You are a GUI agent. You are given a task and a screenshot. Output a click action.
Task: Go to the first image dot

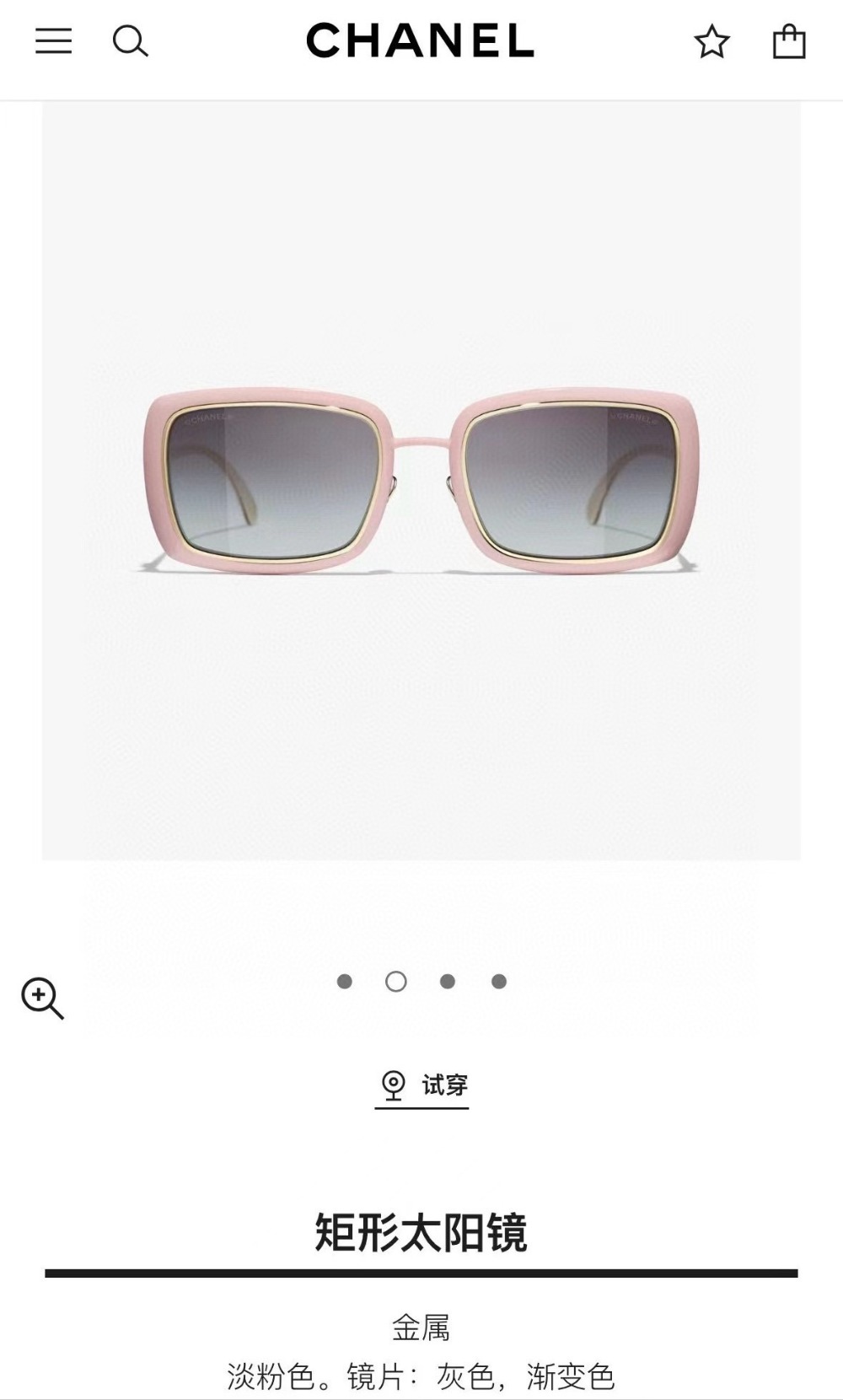tap(344, 982)
